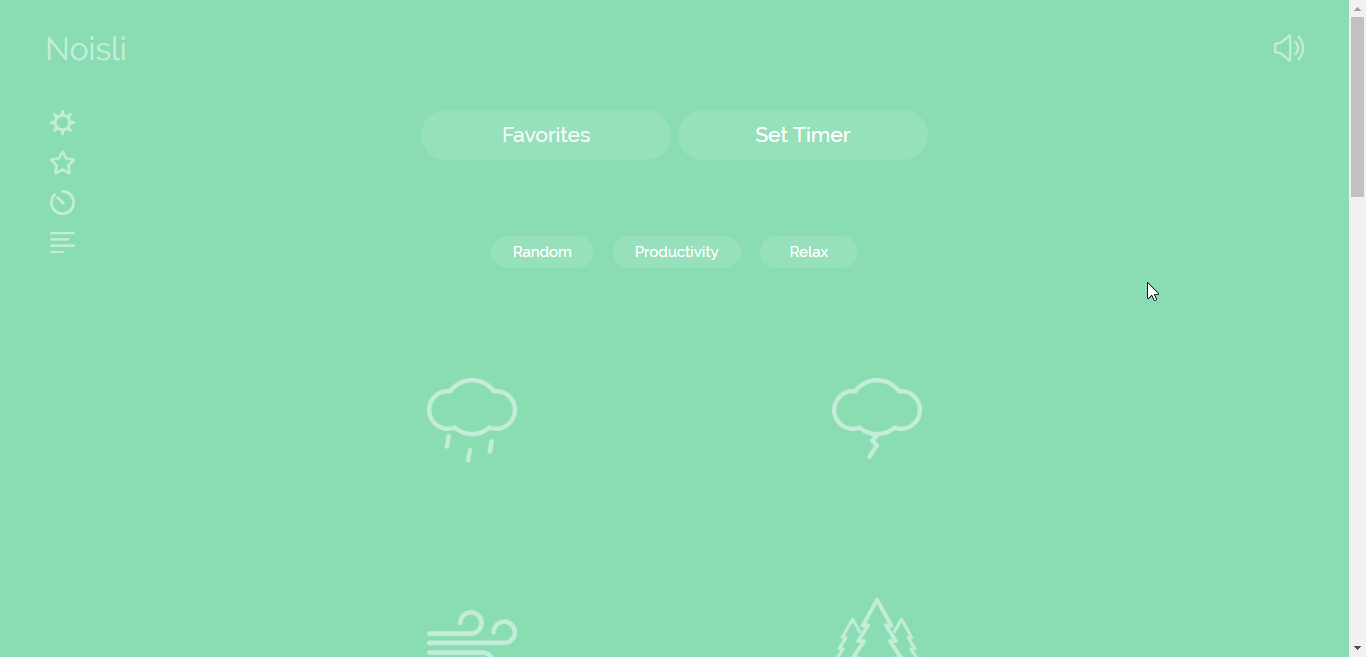Open the text editor lines icon
Viewport: 1366px width, 657px height.
(62, 242)
